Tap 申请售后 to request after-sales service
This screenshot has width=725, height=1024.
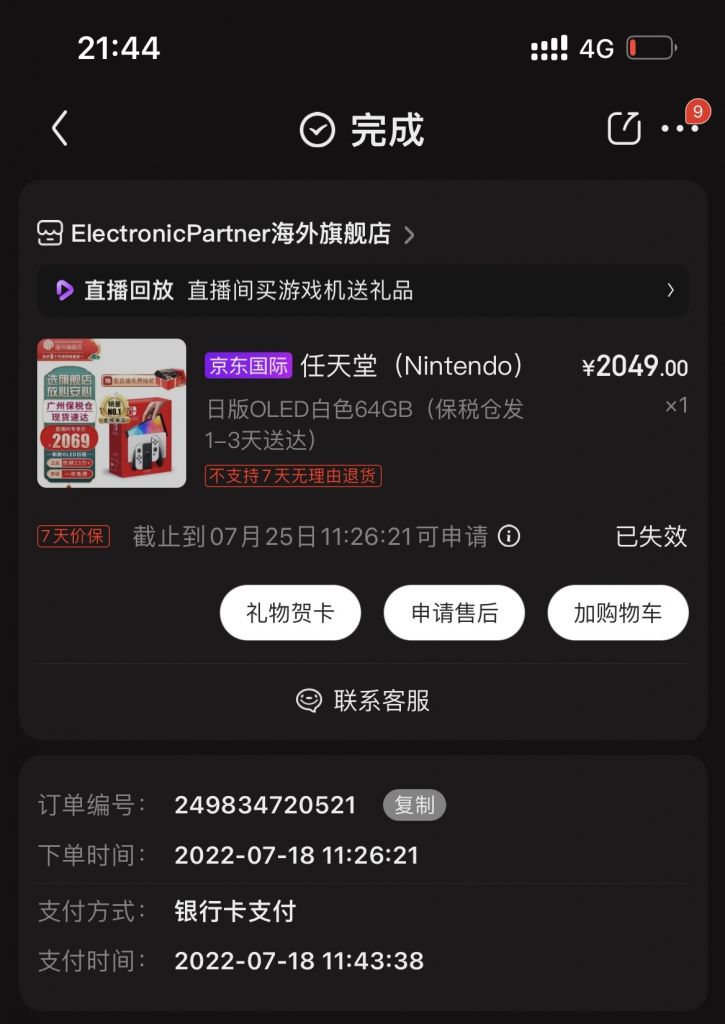click(x=454, y=612)
